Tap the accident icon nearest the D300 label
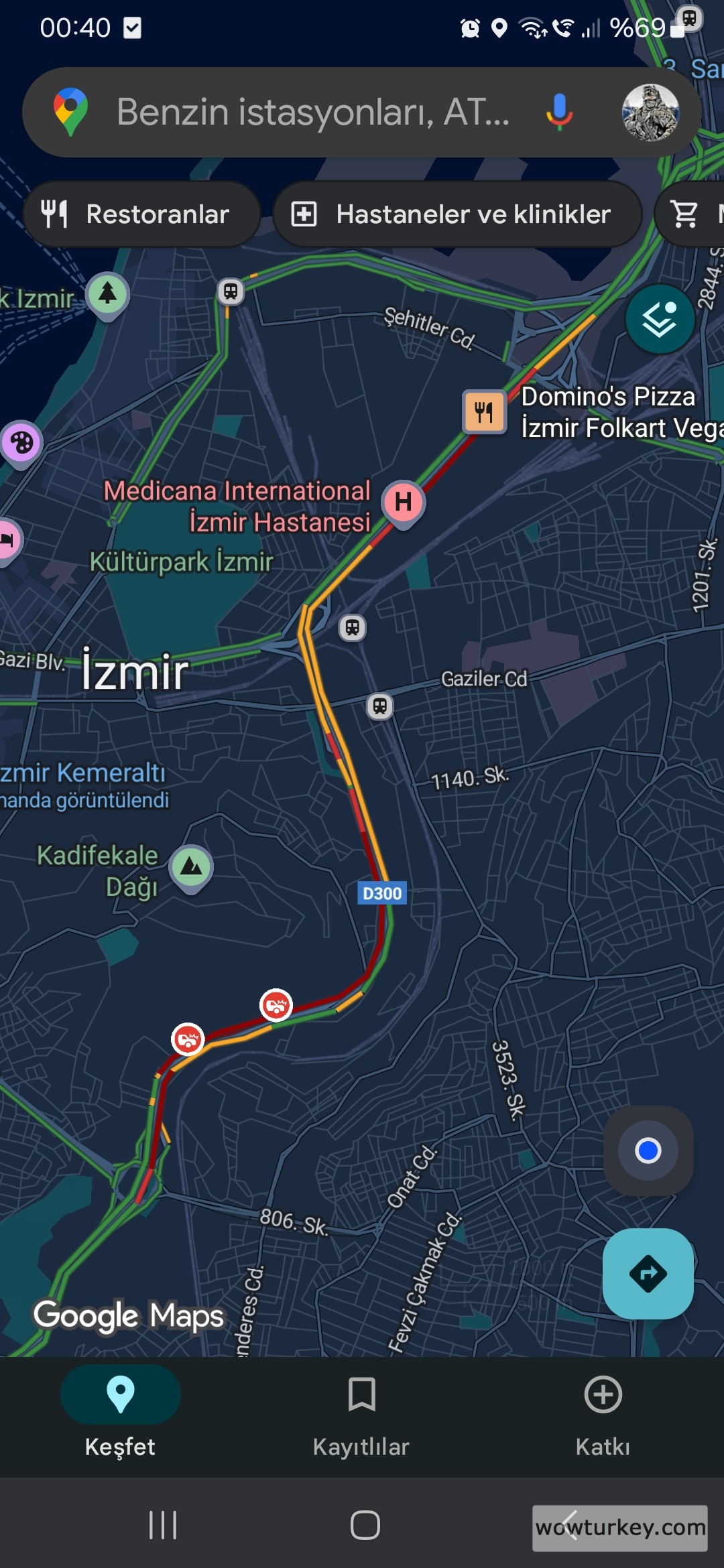The width and height of the screenshot is (724, 1568). 276,1005
